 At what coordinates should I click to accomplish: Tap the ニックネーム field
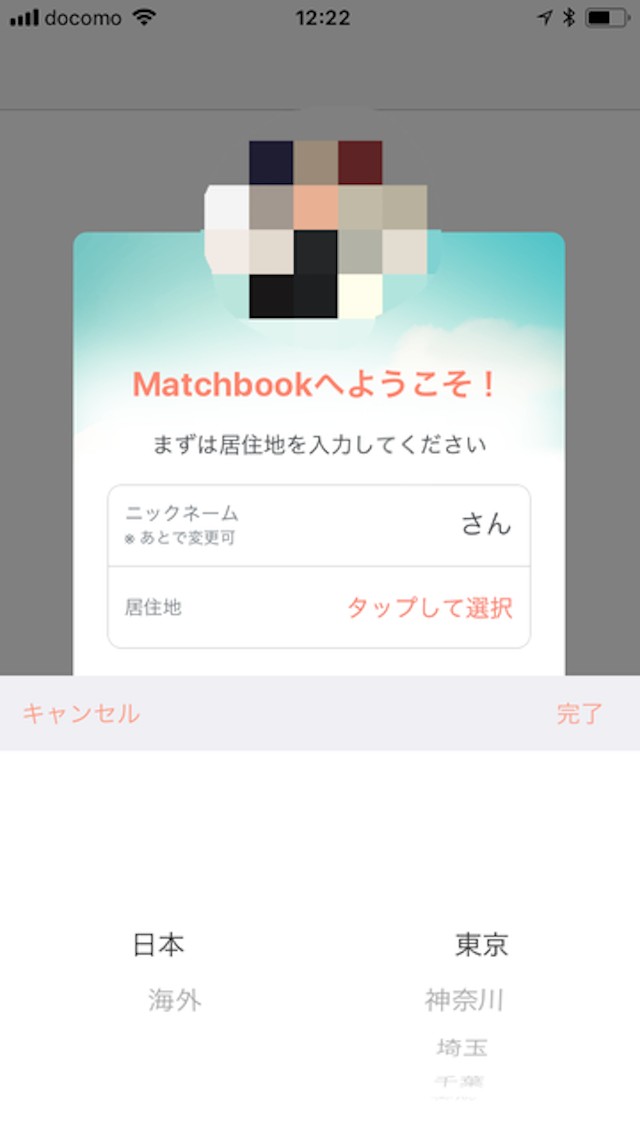click(x=319, y=525)
